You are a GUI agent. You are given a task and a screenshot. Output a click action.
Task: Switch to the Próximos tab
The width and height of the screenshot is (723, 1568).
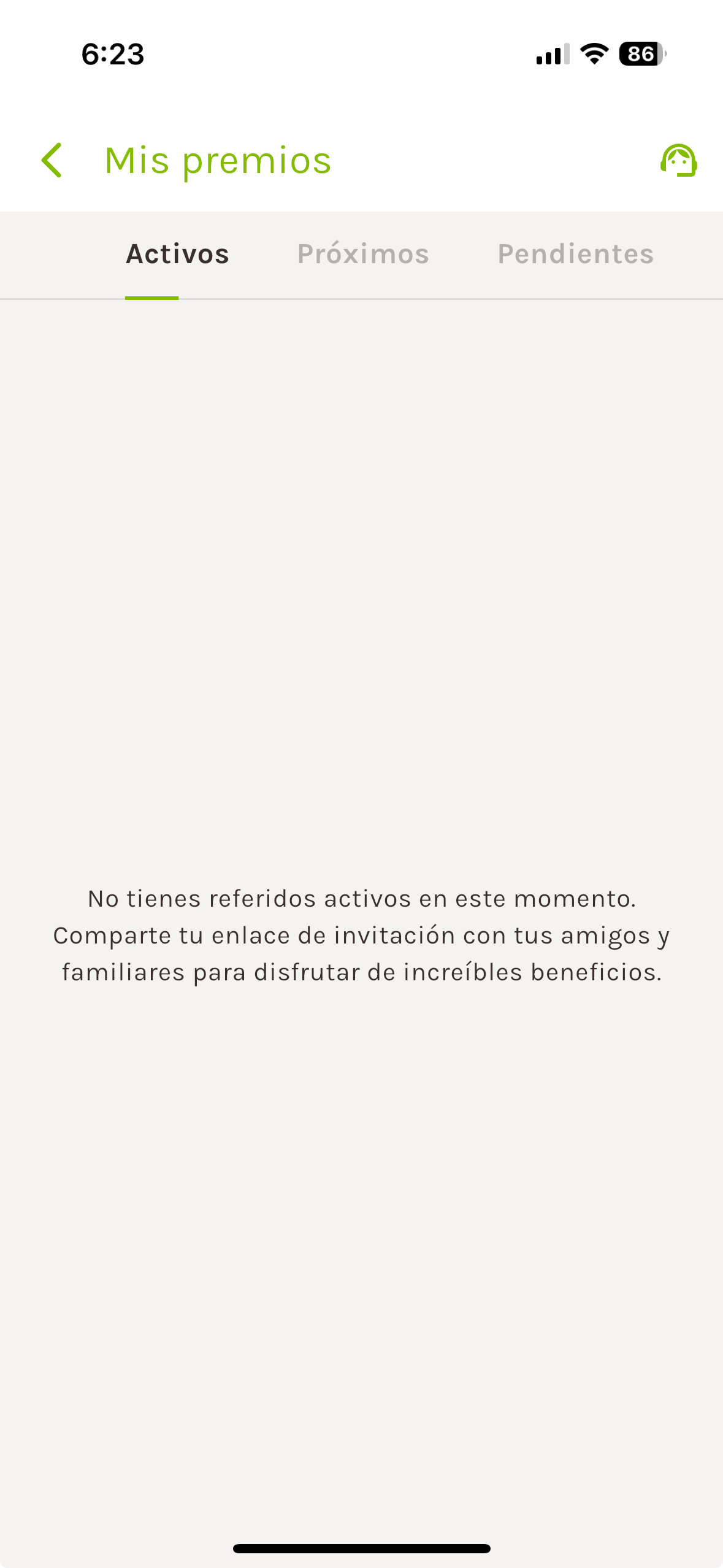click(x=363, y=254)
